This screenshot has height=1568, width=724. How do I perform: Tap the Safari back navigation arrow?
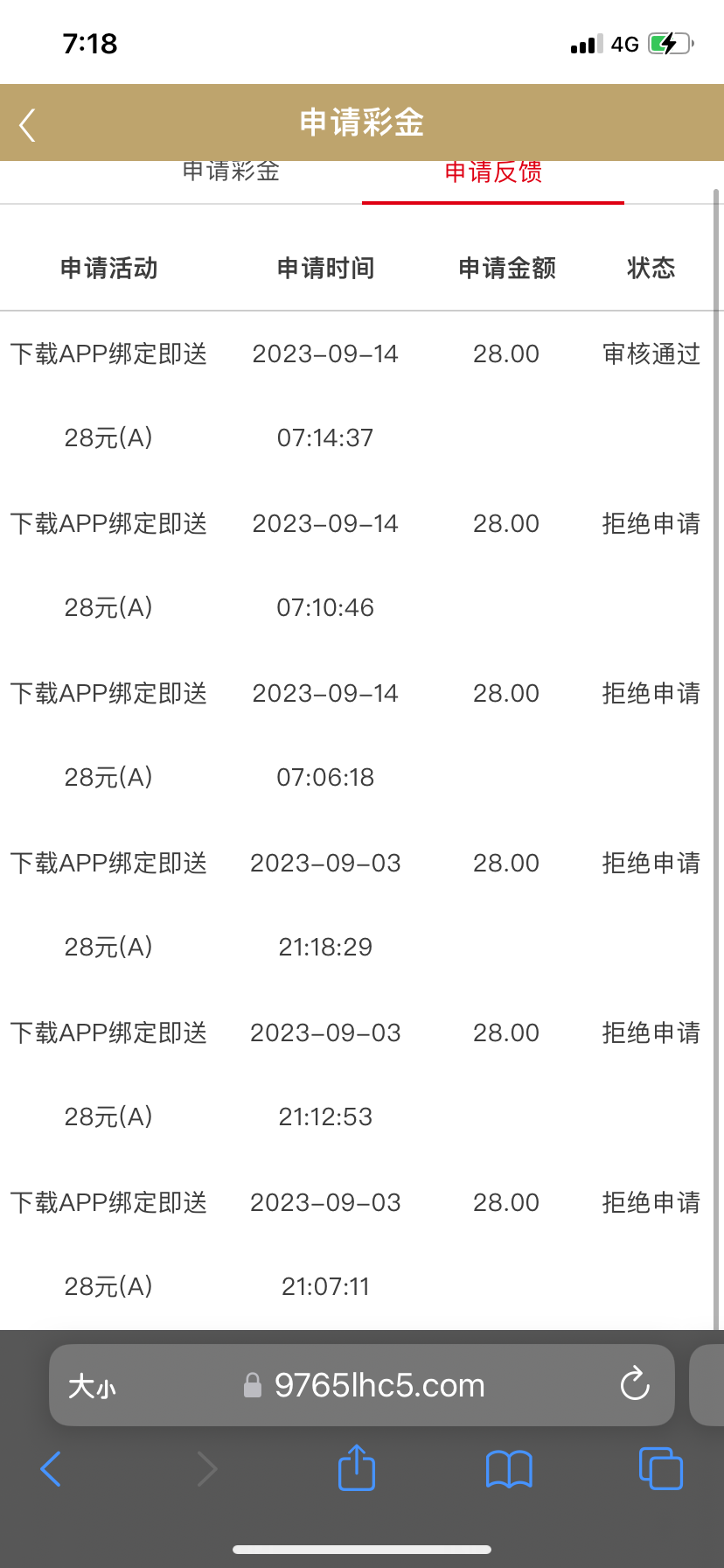click(x=50, y=1469)
